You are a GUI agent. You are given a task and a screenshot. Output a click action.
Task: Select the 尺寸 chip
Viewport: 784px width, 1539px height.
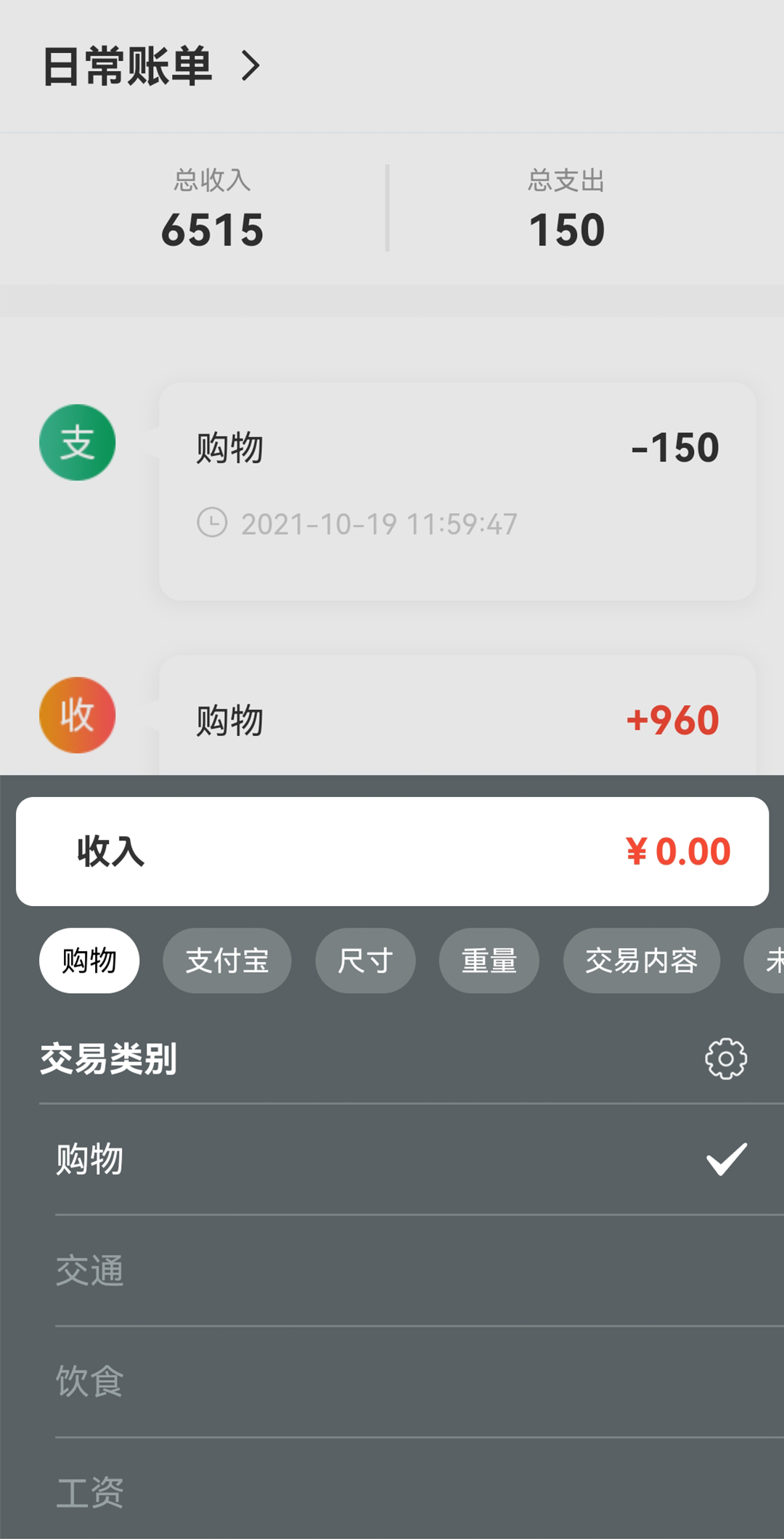click(x=365, y=960)
